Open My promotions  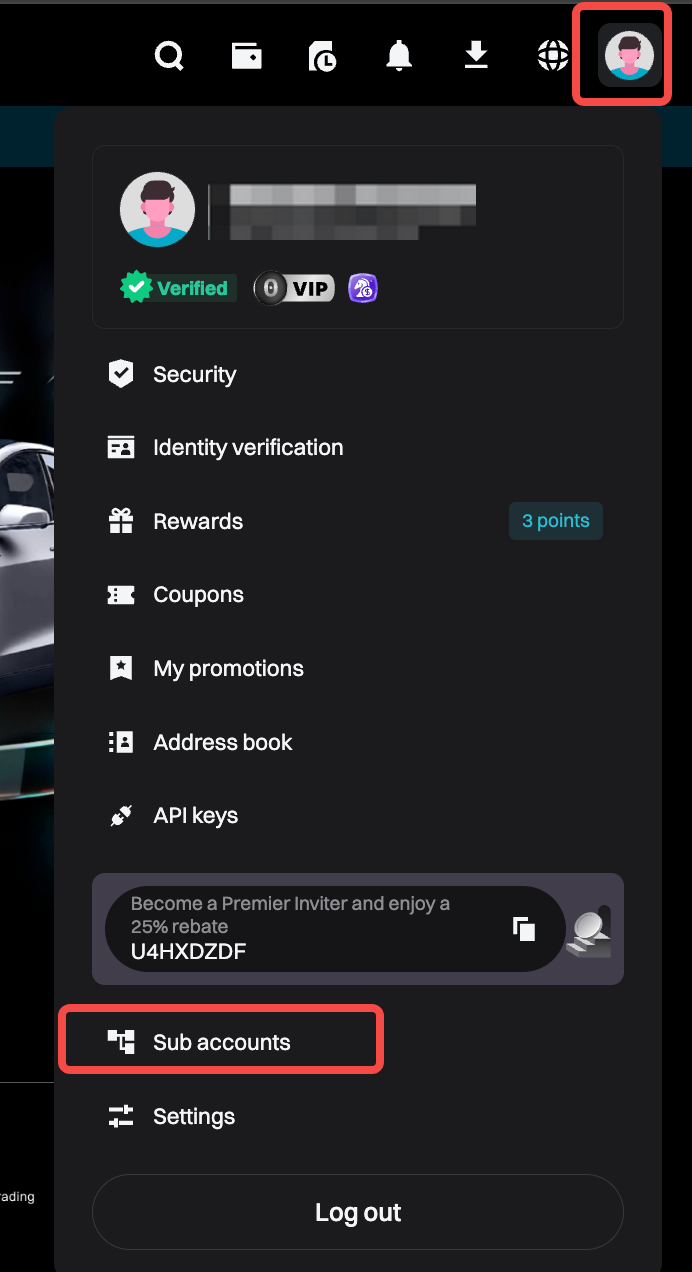pyautogui.click(x=228, y=668)
